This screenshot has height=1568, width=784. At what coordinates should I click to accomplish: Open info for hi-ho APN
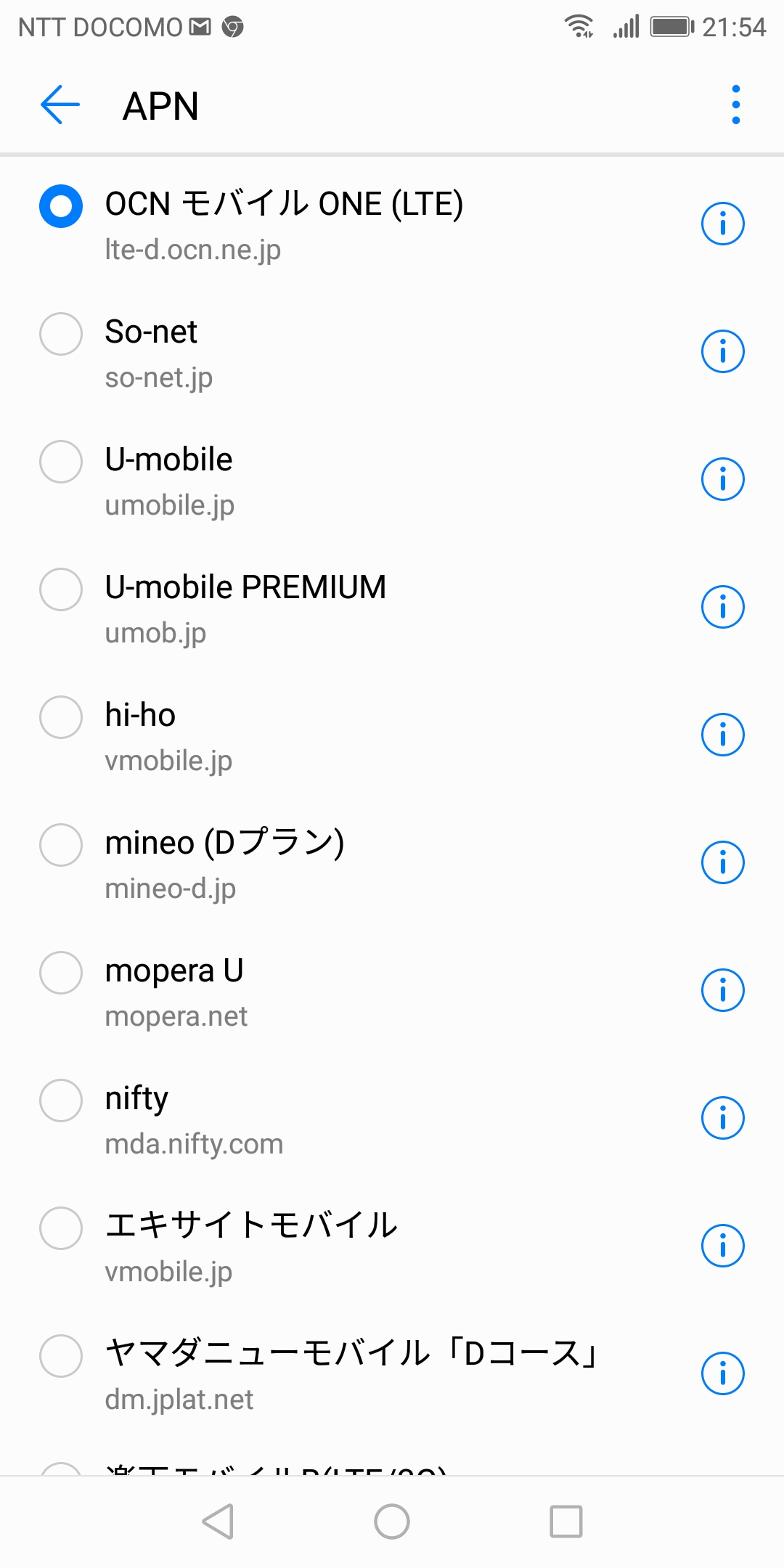click(x=722, y=735)
